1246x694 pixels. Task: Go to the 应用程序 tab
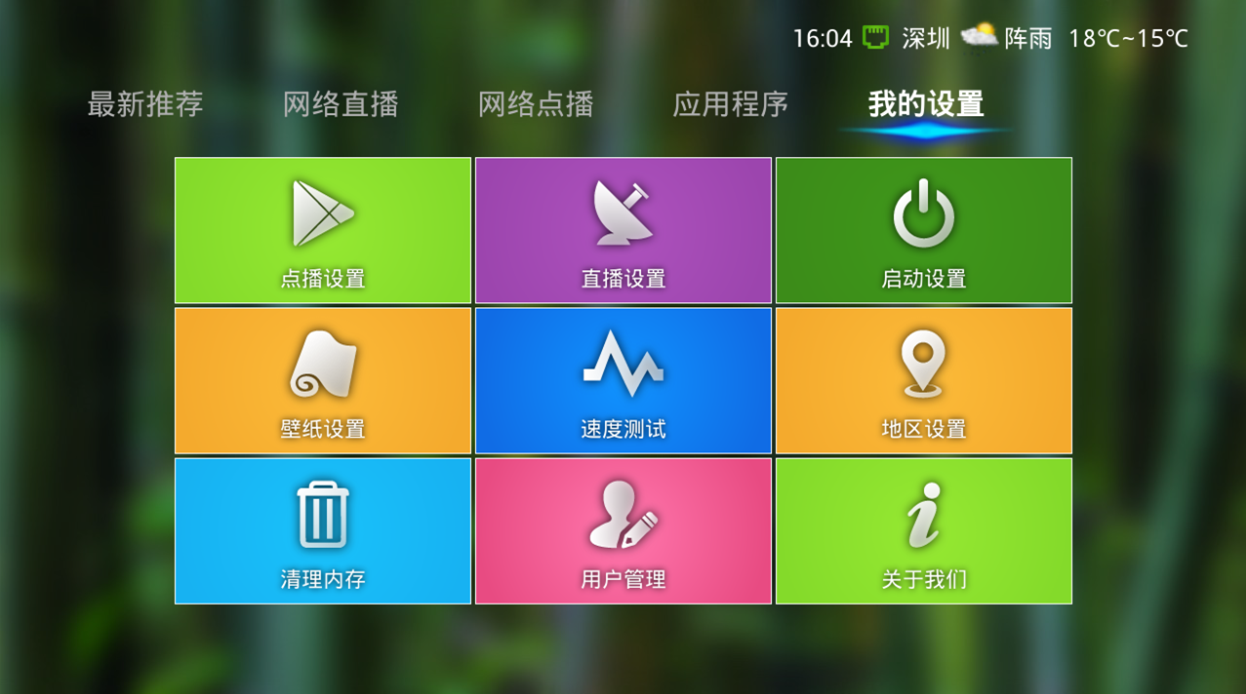pos(730,104)
